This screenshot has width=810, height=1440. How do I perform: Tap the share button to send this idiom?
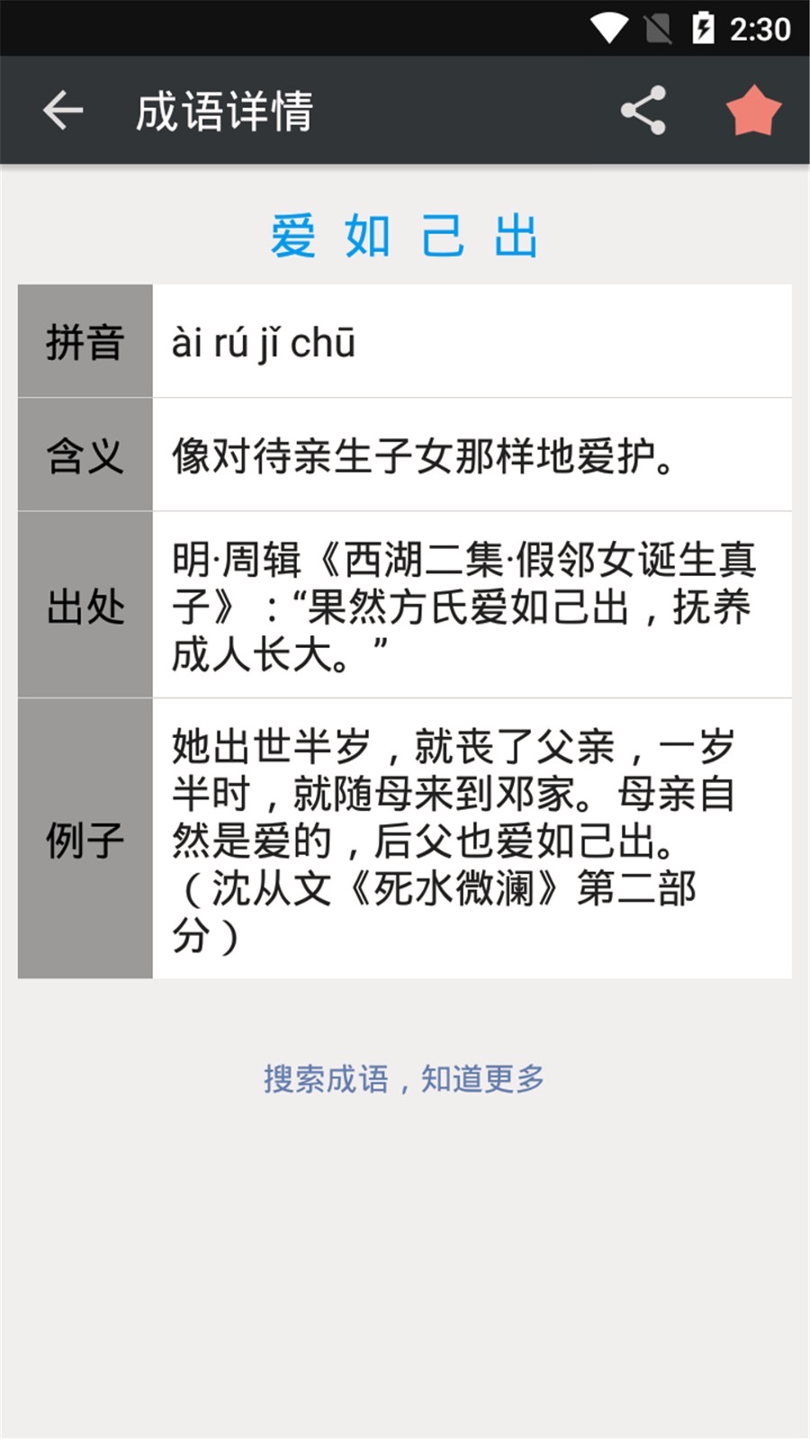tap(644, 108)
